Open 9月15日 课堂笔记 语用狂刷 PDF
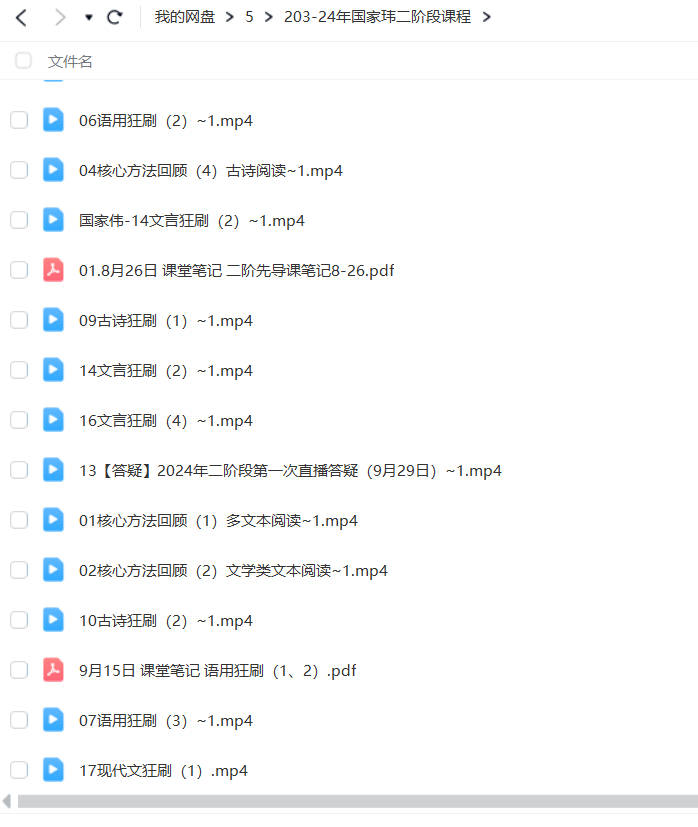698x827 pixels. (x=217, y=671)
